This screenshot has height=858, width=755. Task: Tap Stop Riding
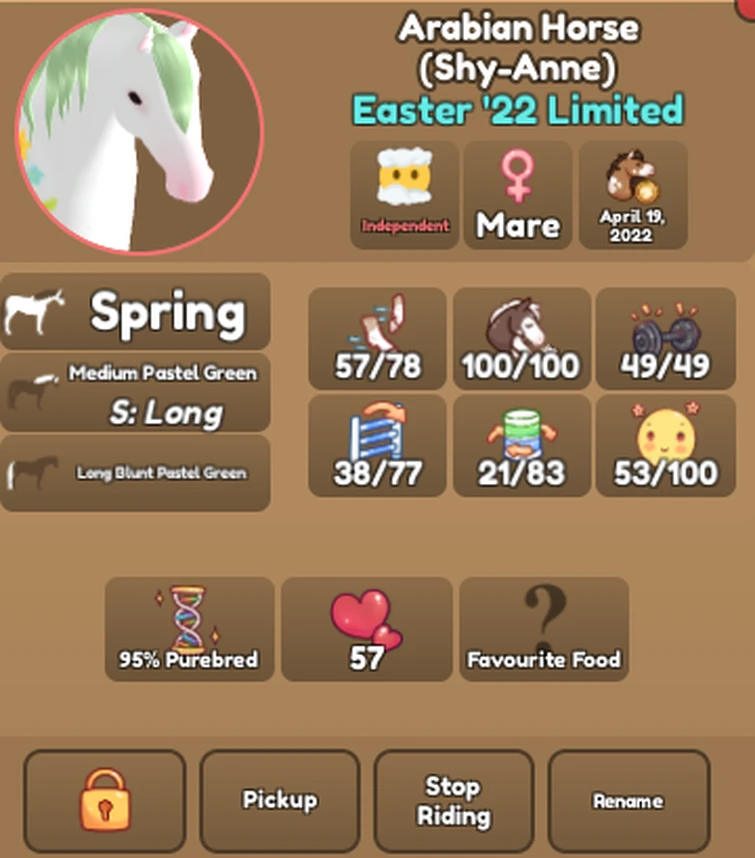453,801
